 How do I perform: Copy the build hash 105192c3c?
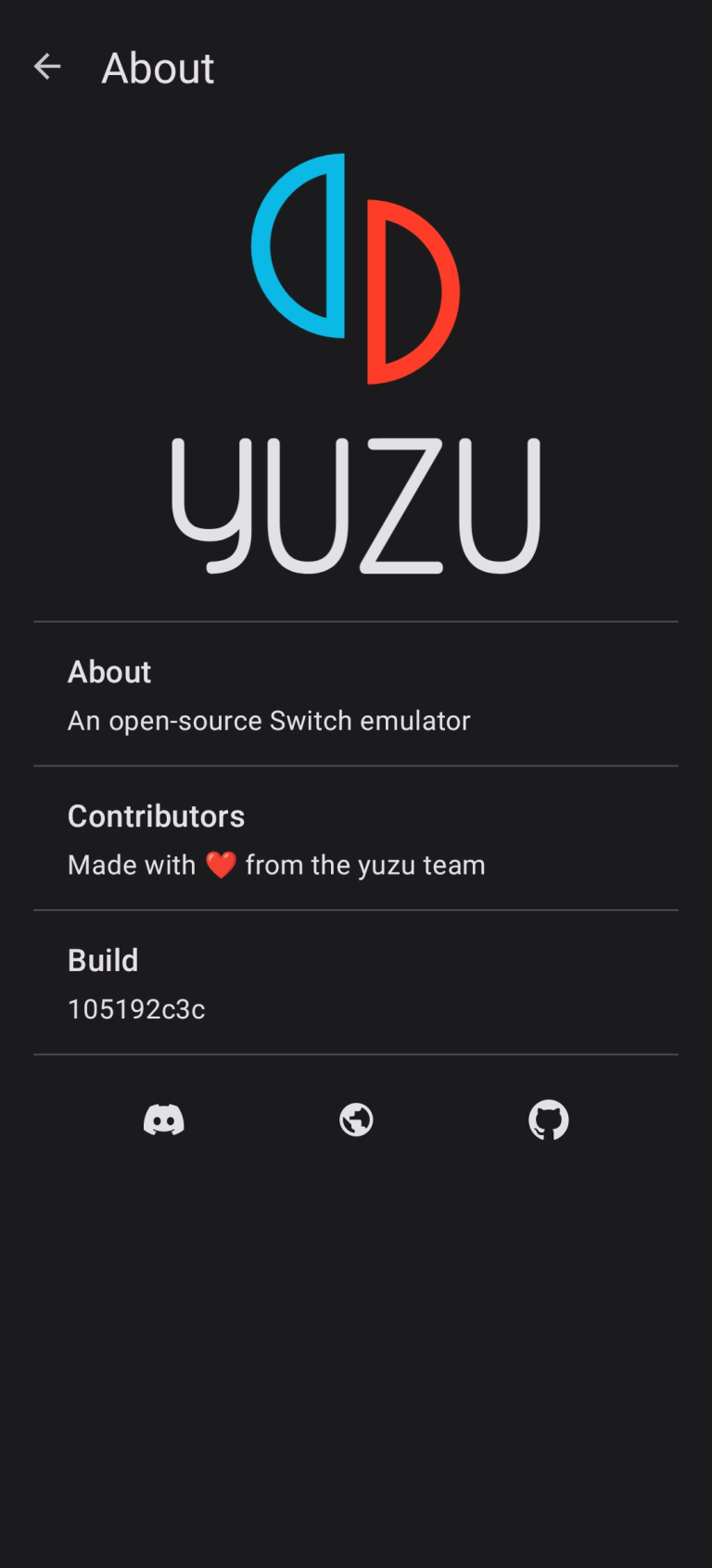coord(135,1008)
